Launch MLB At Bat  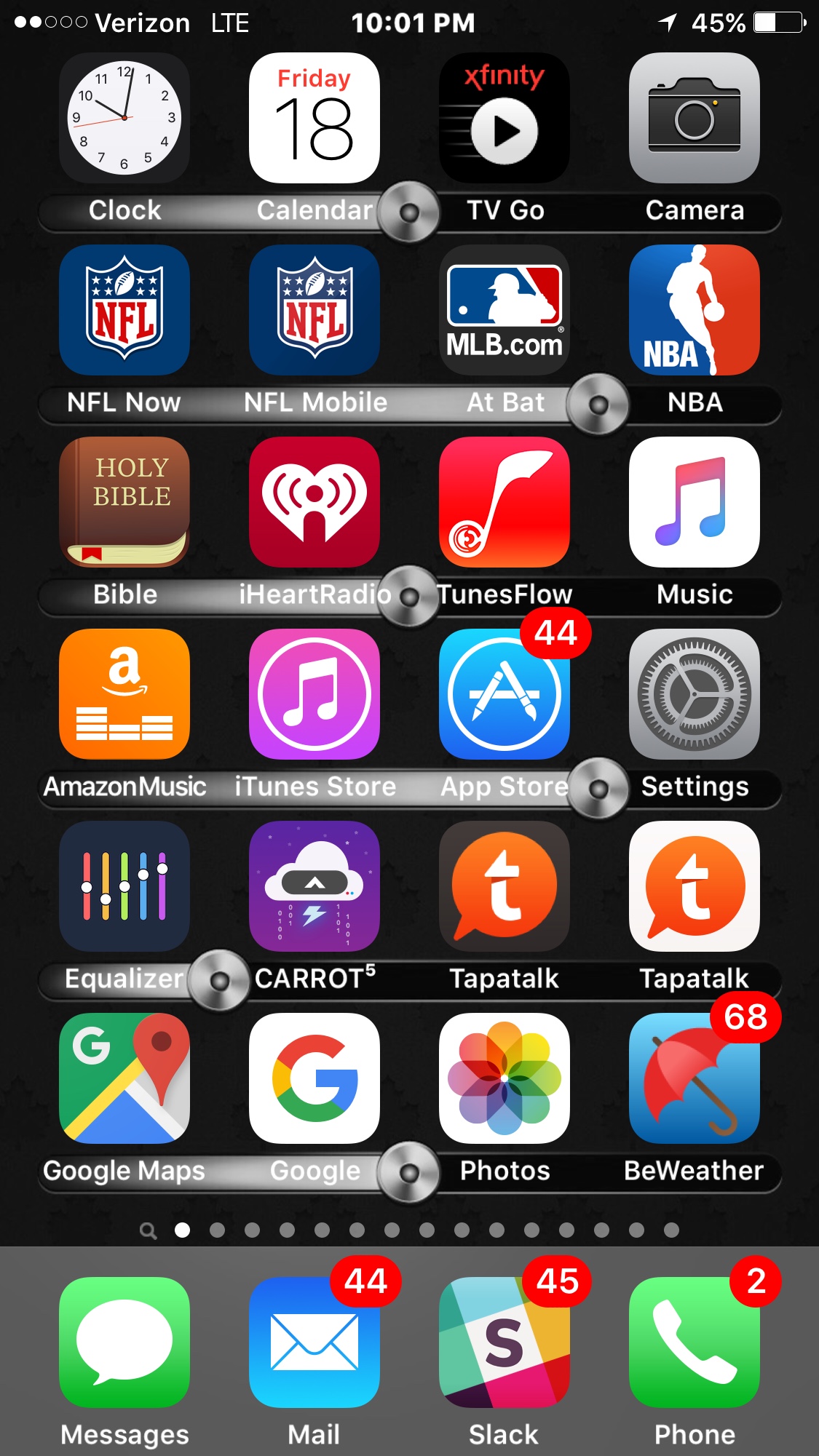tap(505, 310)
